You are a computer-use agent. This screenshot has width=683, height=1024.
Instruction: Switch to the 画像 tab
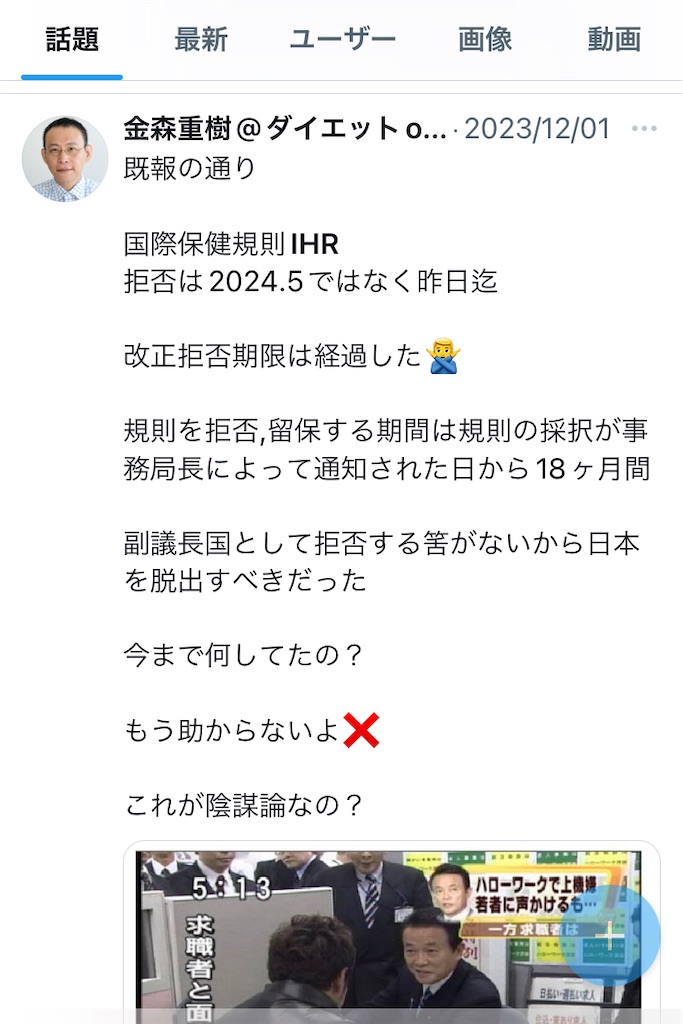(x=485, y=40)
